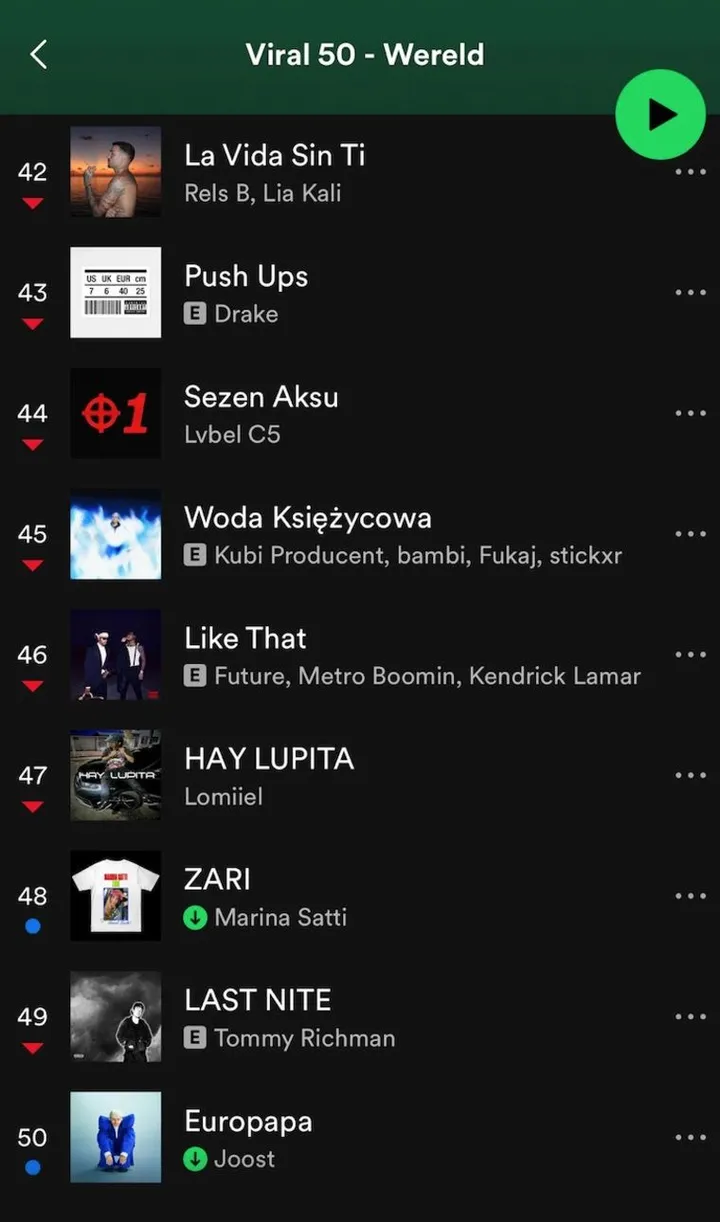The image size is (720, 1222).
Task: Play Push Ups by Drake
Action: 246,277
